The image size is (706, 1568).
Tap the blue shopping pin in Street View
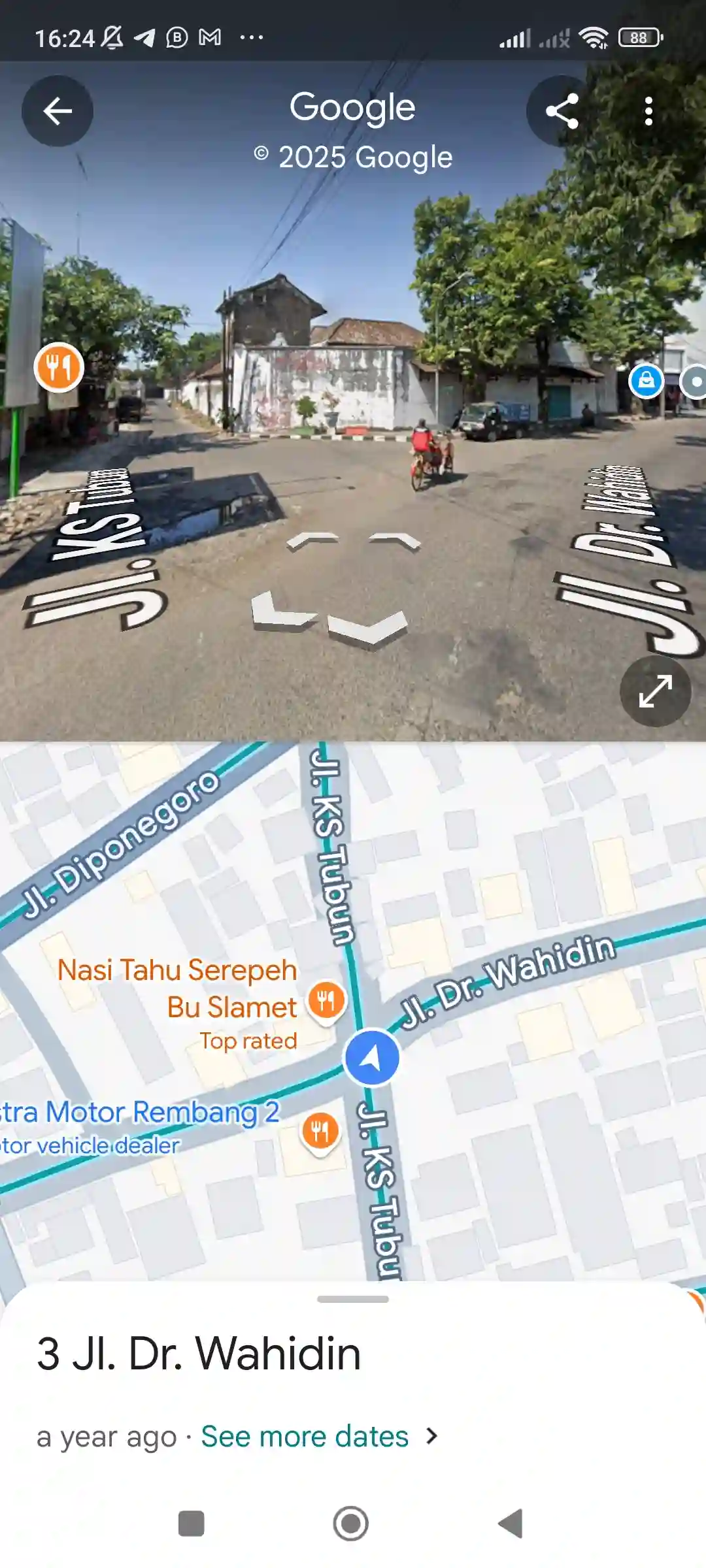646,380
